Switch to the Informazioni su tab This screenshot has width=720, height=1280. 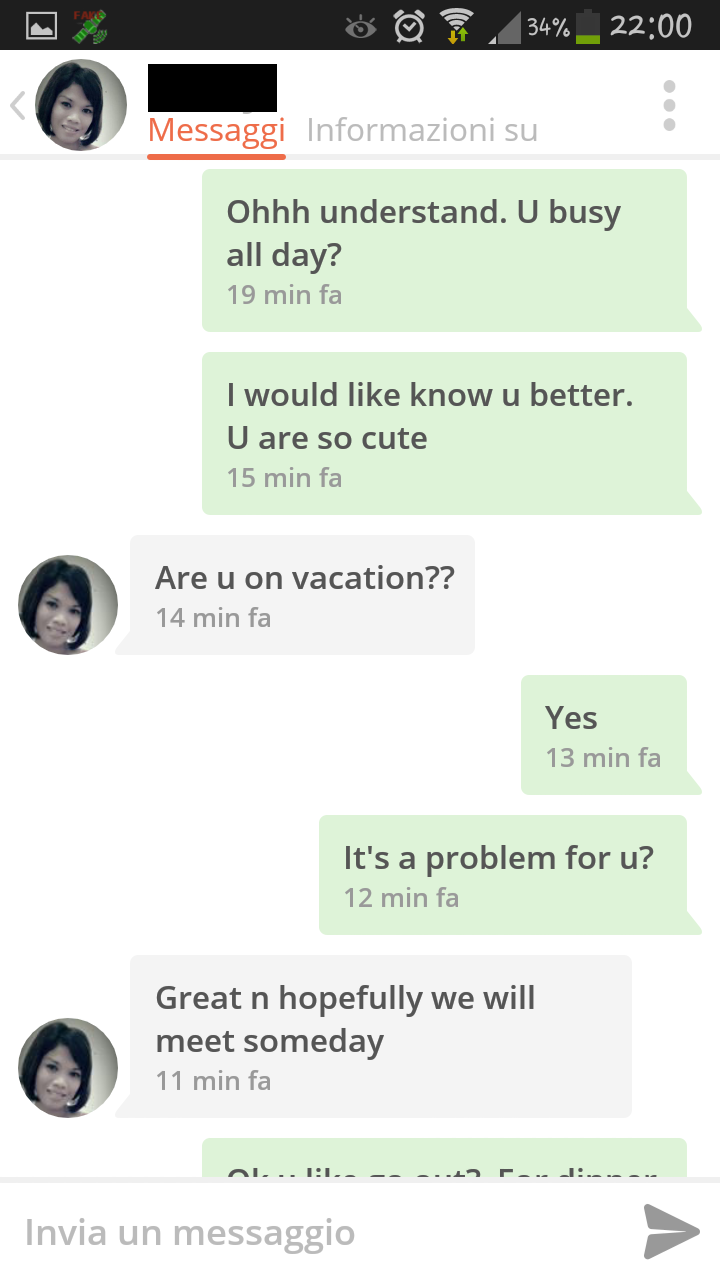422,131
